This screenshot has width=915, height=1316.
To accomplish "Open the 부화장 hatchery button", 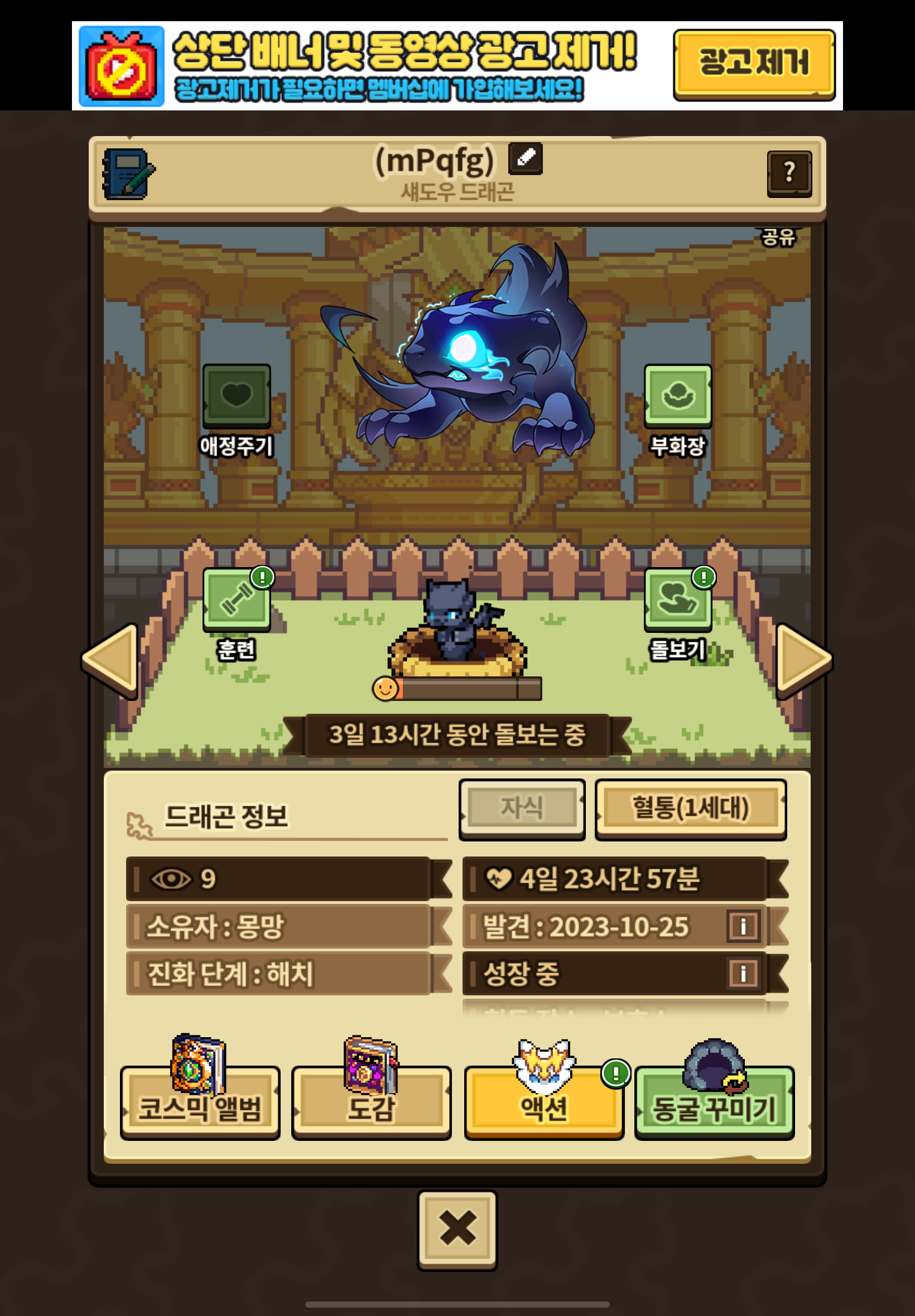I will tap(678, 396).
